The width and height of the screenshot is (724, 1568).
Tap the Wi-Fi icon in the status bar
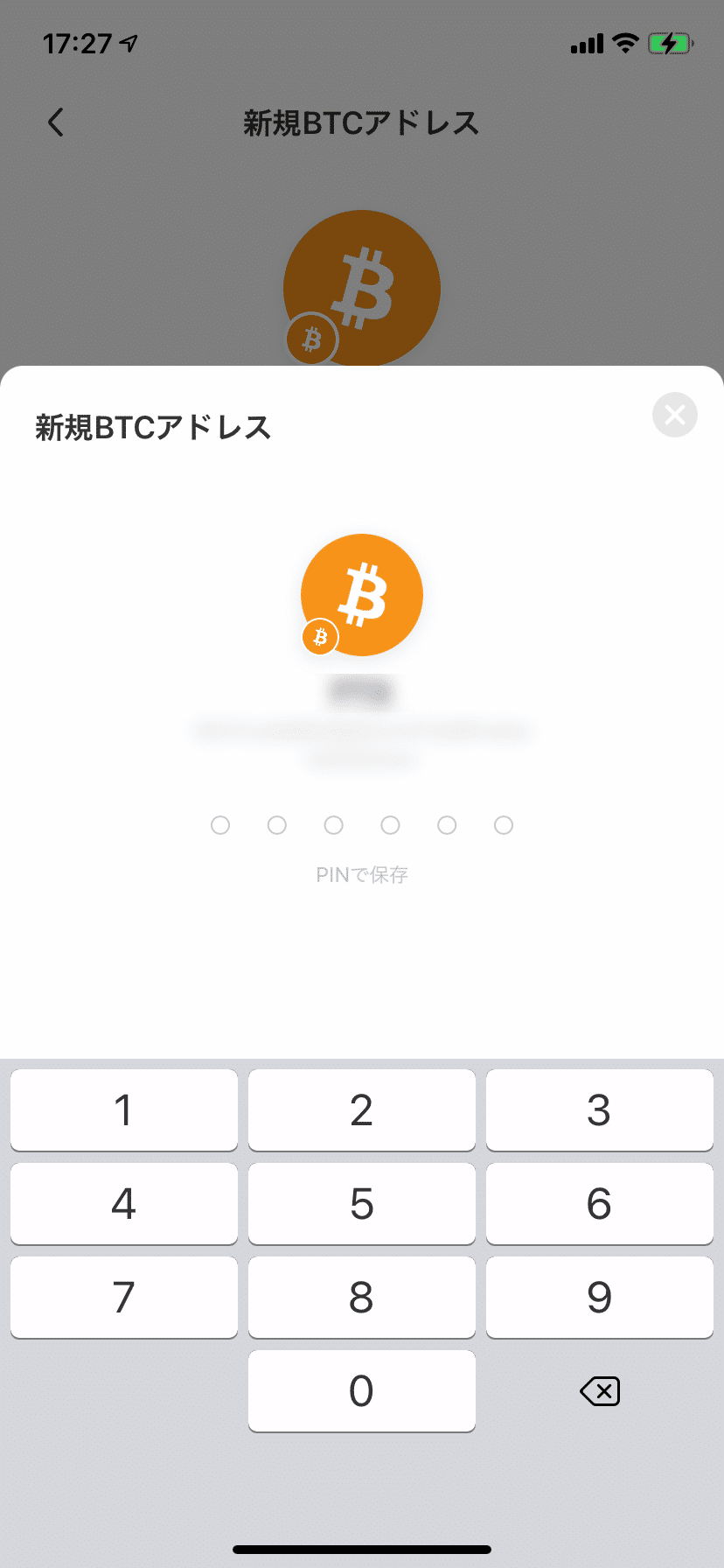coord(624,43)
